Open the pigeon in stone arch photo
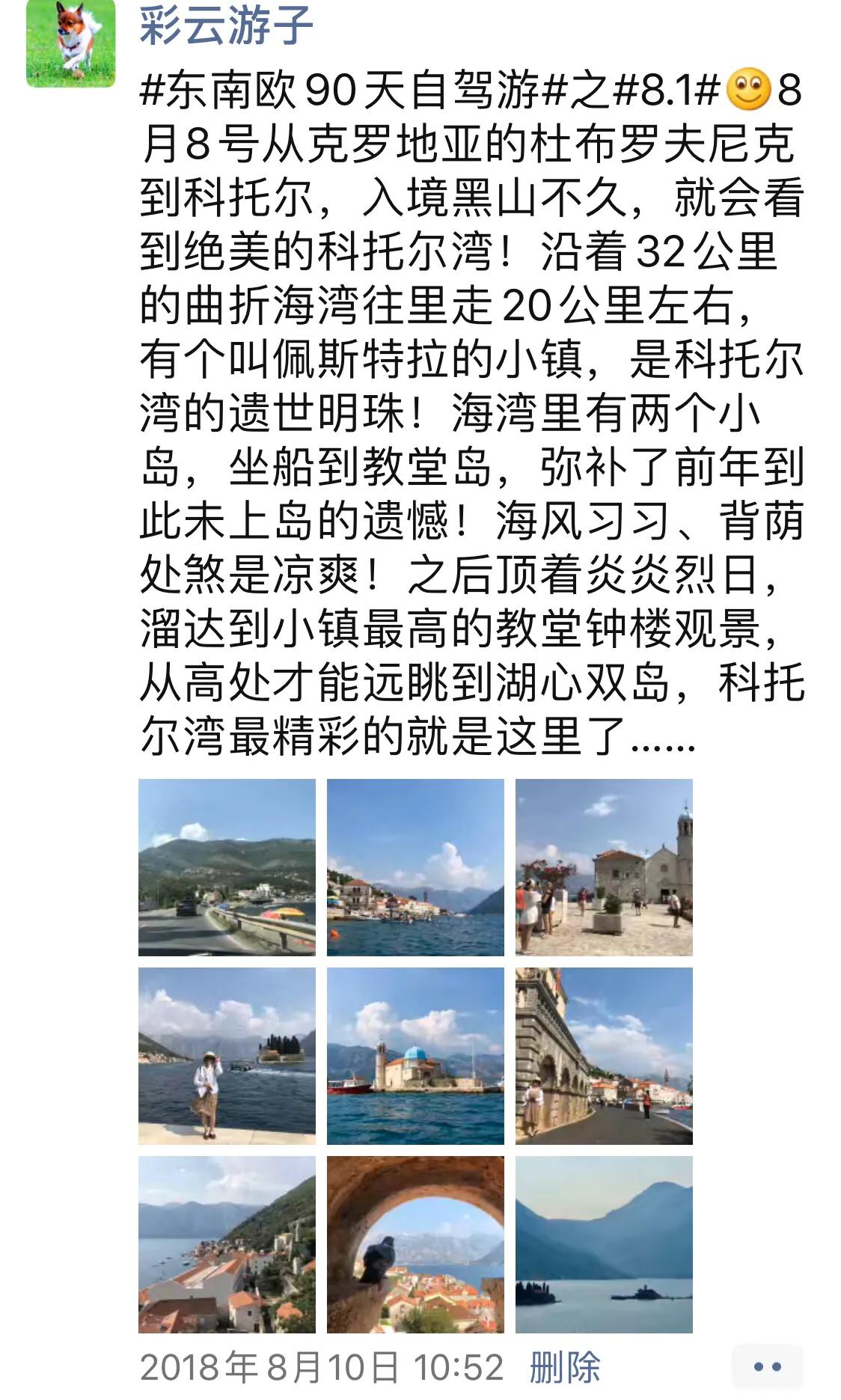841x1400 pixels. click(415, 1244)
